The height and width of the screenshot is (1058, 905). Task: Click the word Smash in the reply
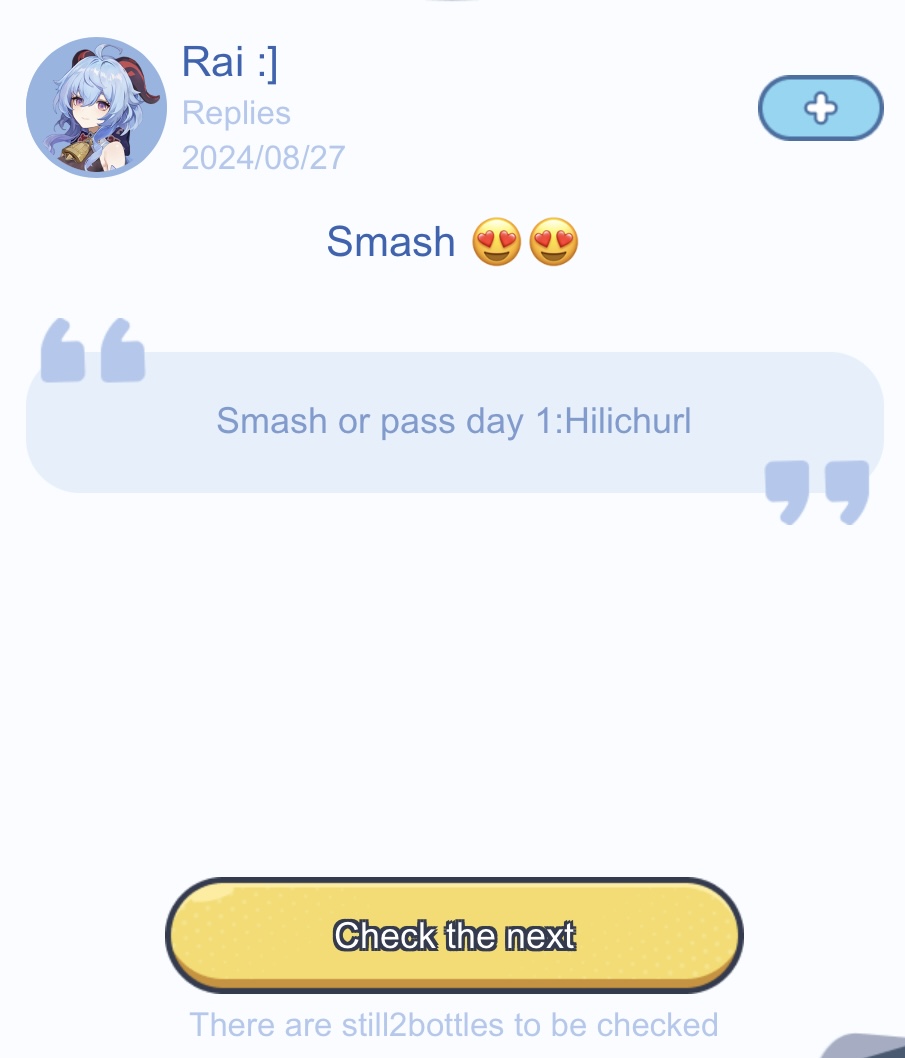[x=393, y=240]
